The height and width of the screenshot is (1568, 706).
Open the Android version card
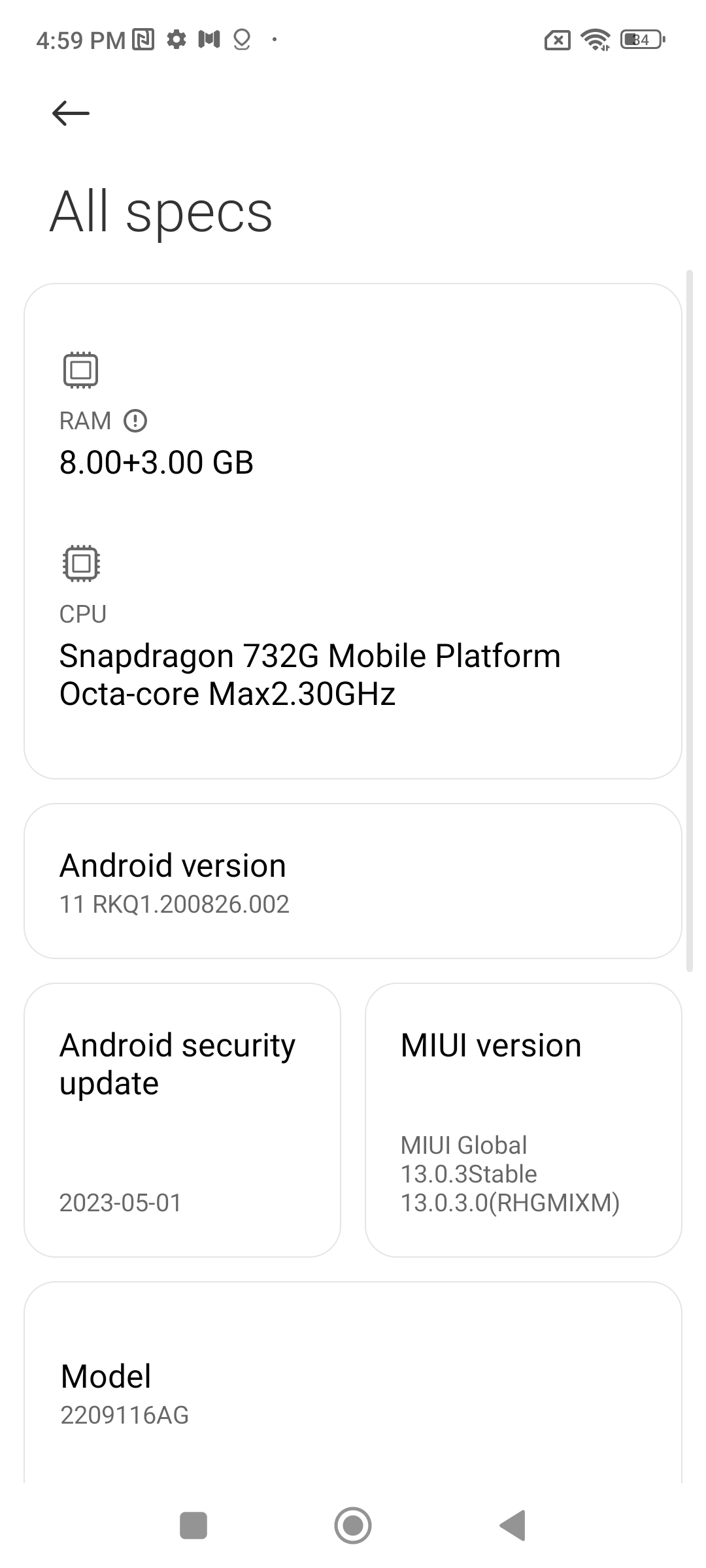pos(353,881)
